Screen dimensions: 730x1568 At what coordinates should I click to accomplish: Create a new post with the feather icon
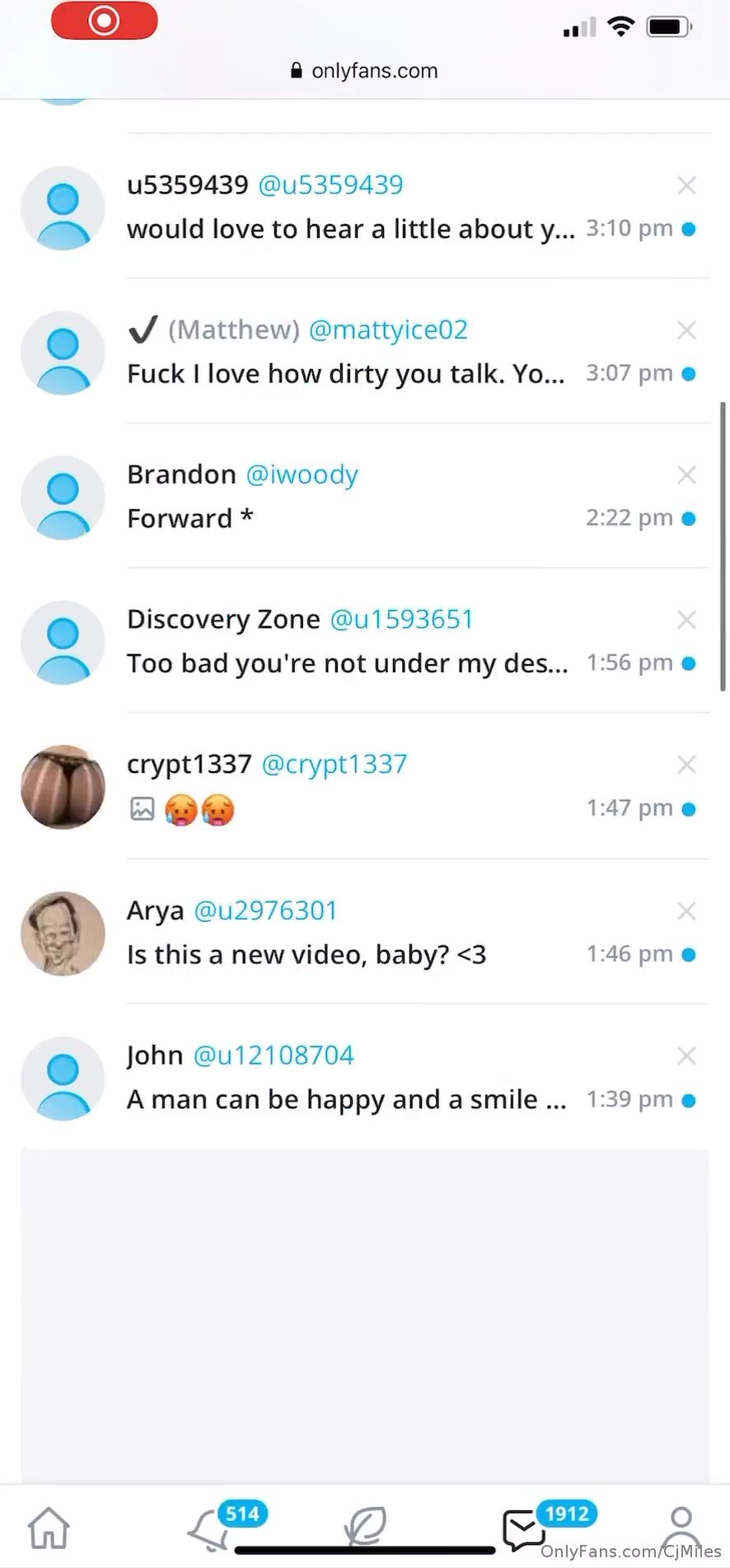365,1527
